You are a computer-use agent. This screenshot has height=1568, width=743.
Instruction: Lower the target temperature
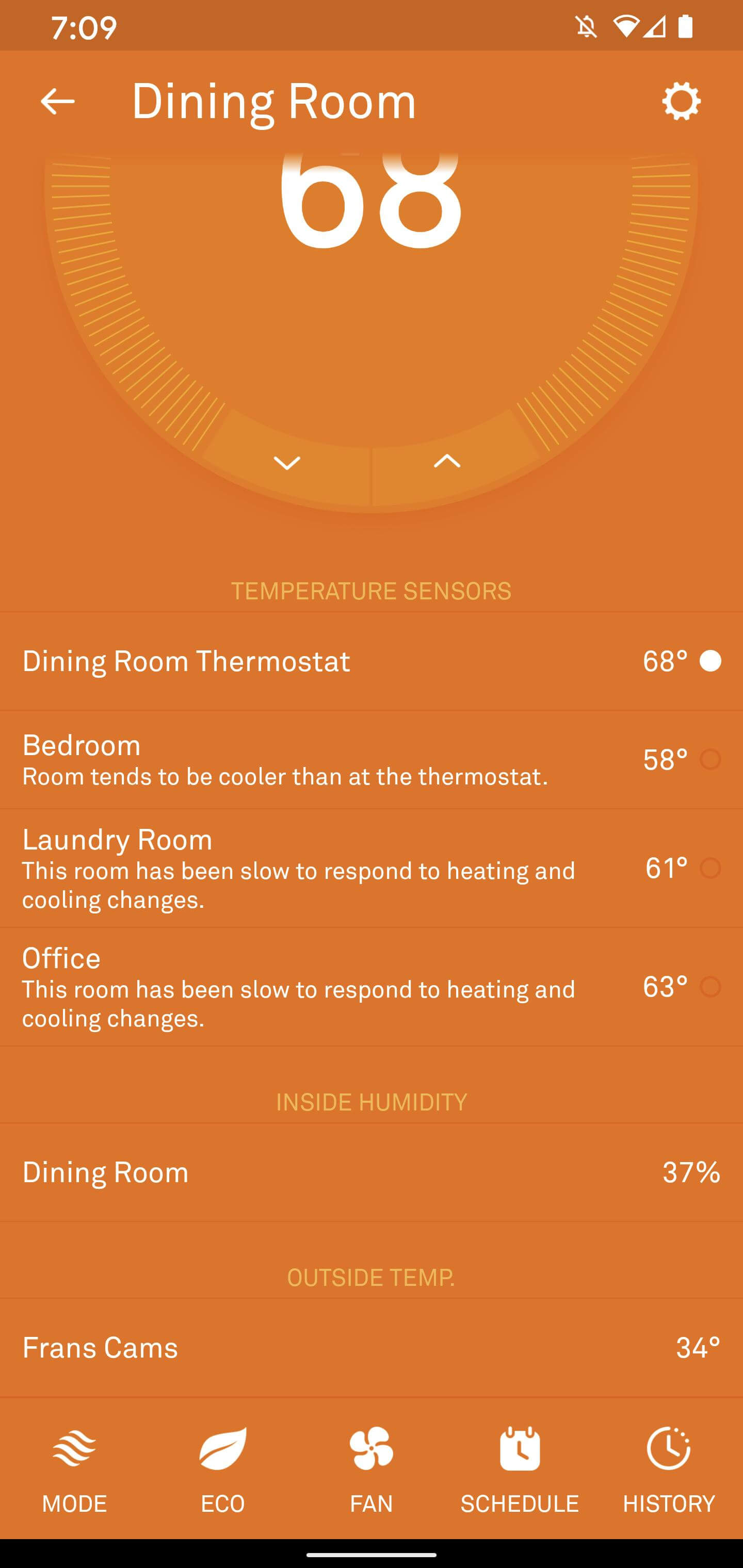point(287,463)
